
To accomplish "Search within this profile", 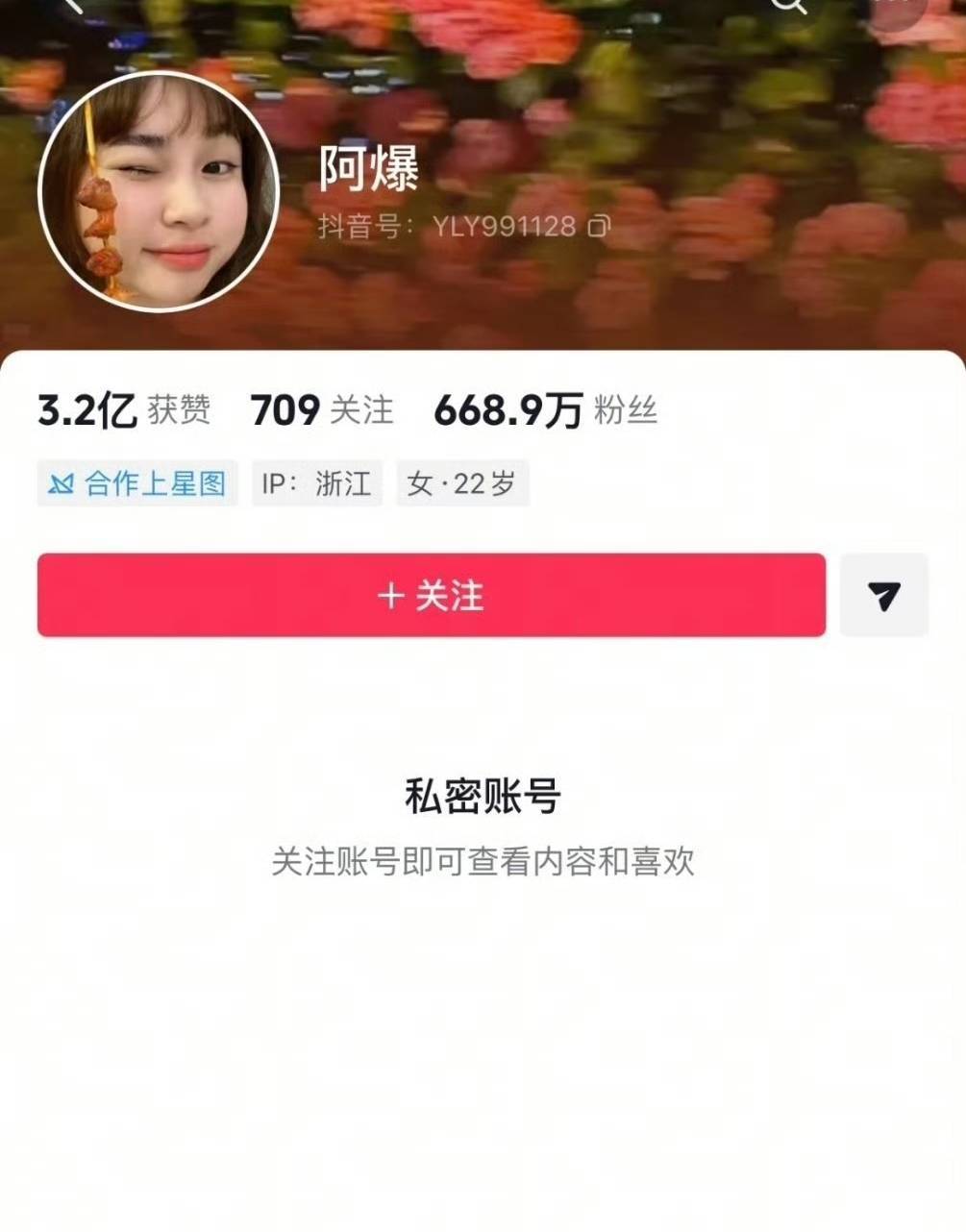I will coord(788,8).
